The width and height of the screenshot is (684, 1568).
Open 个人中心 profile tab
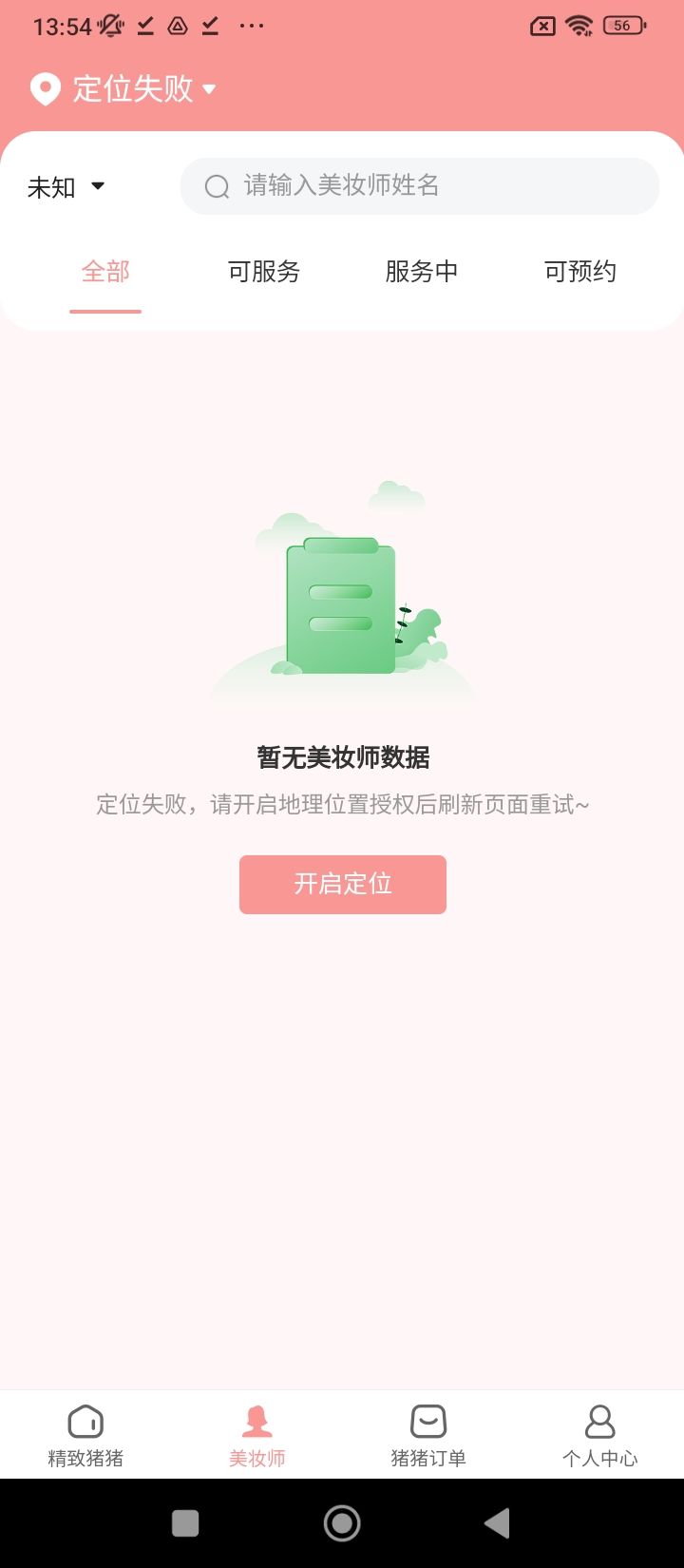click(x=599, y=1436)
